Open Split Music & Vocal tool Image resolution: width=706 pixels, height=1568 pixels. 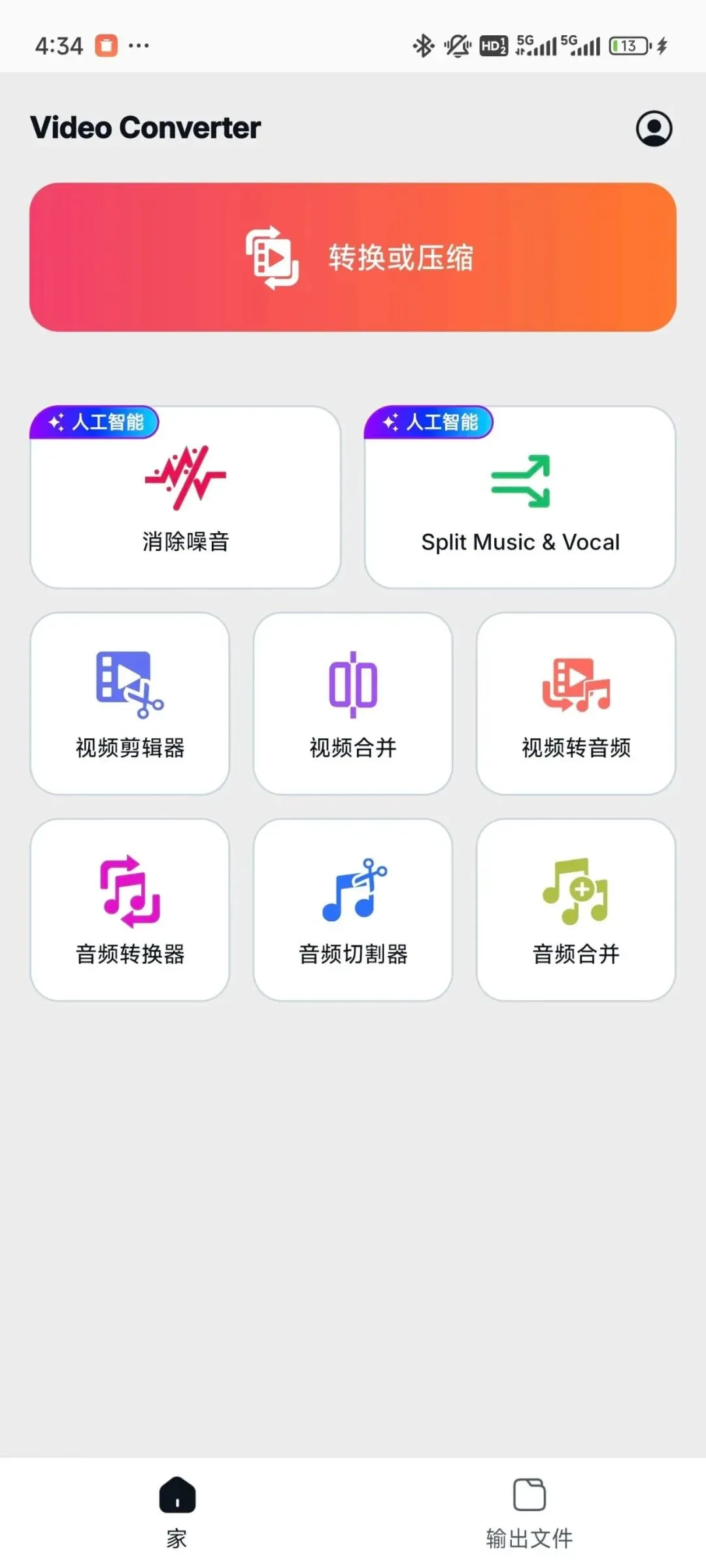pyautogui.click(x=520, y=498)
